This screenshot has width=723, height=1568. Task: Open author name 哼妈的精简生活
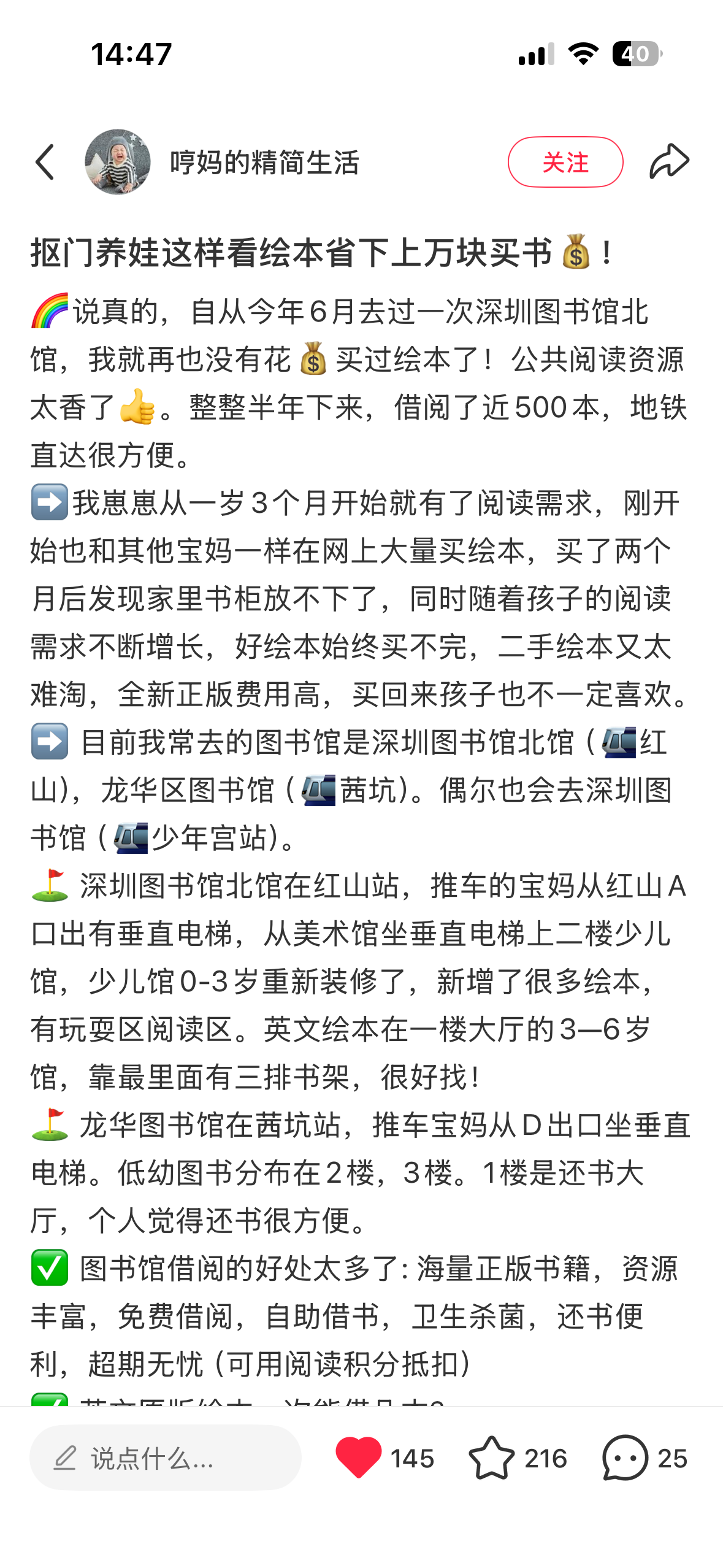264,163
